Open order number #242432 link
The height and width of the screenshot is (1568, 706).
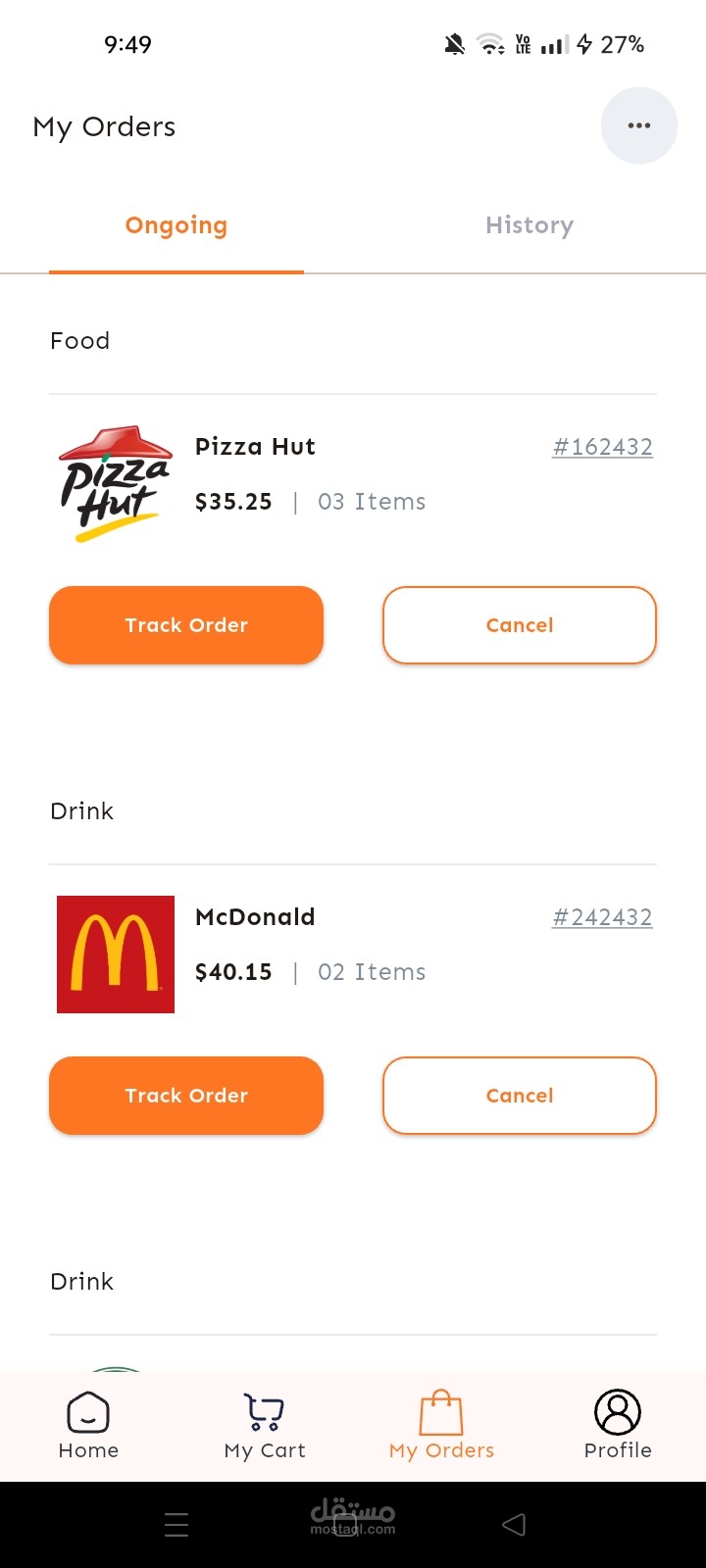point(602,917)
